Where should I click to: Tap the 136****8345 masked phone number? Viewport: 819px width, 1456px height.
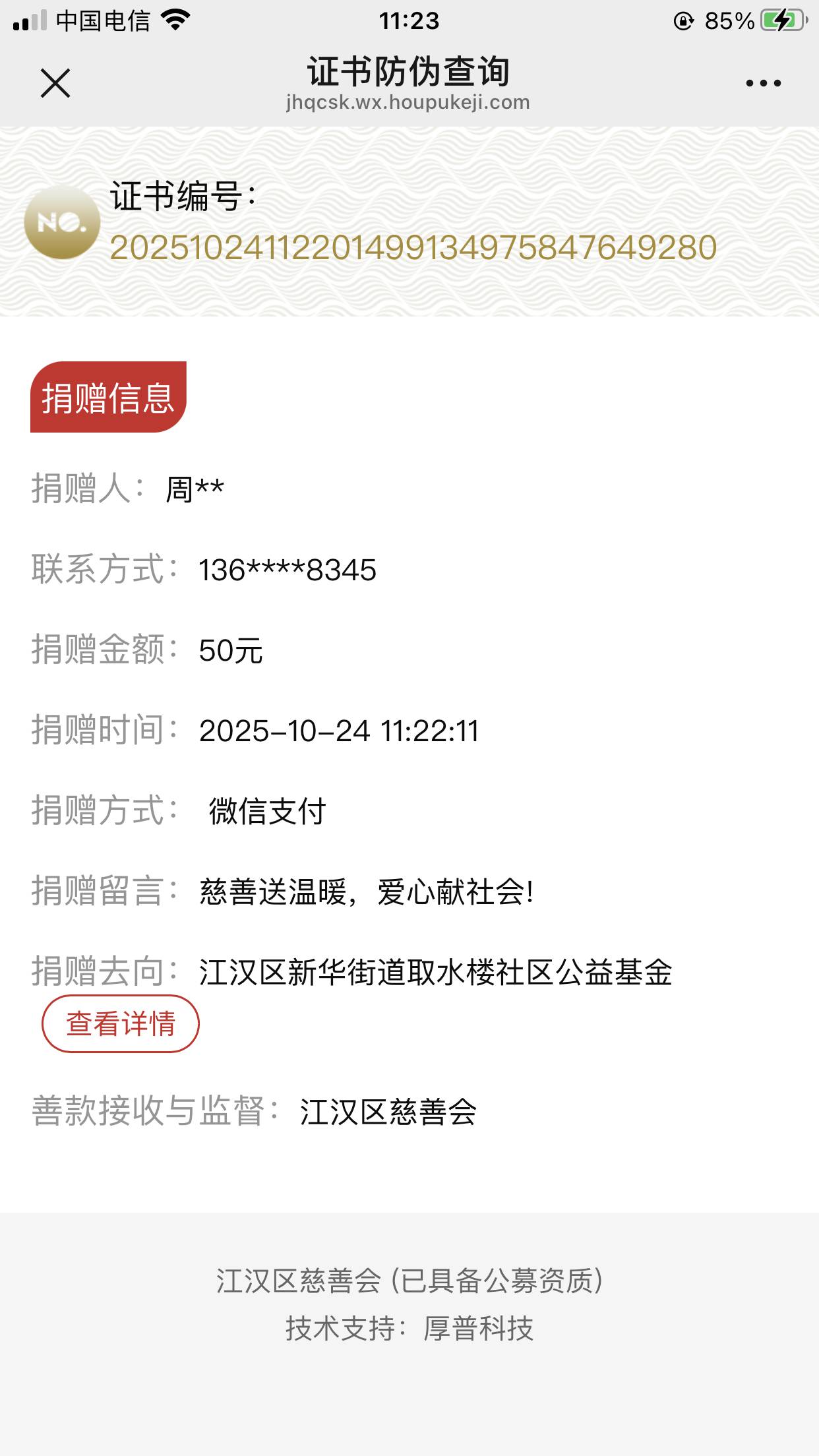287,571
